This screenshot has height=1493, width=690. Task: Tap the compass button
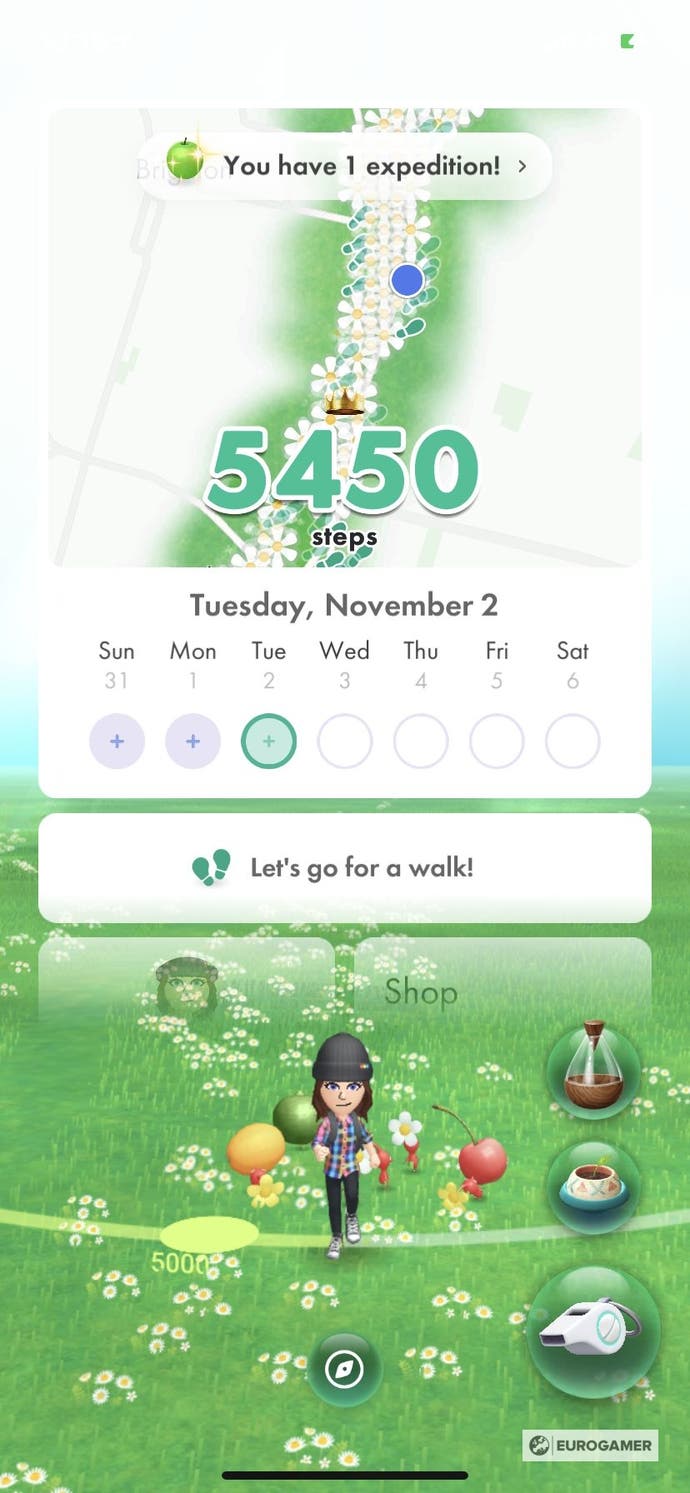(x=345, y=1368)
